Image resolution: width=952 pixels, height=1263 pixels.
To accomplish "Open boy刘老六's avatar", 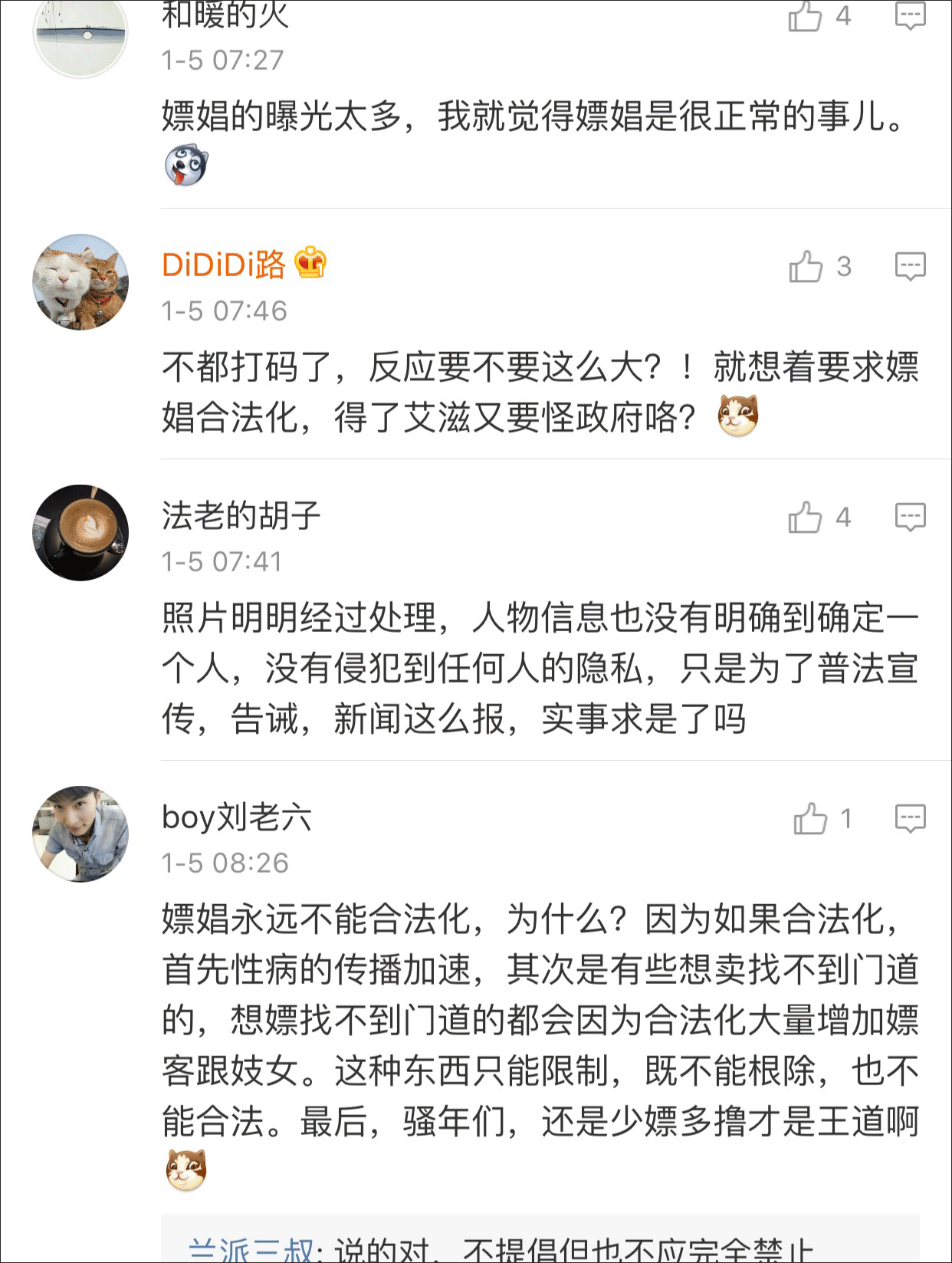I will point(80,834).
